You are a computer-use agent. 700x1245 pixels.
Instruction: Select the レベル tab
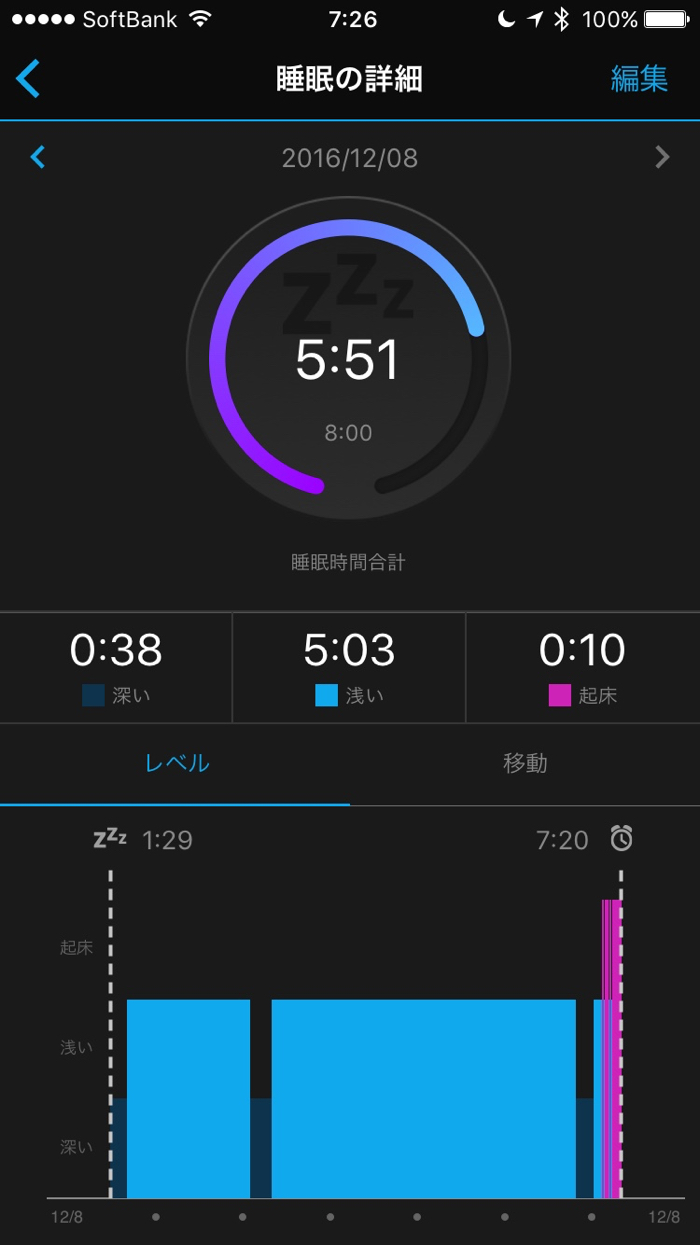pos(177,763)
